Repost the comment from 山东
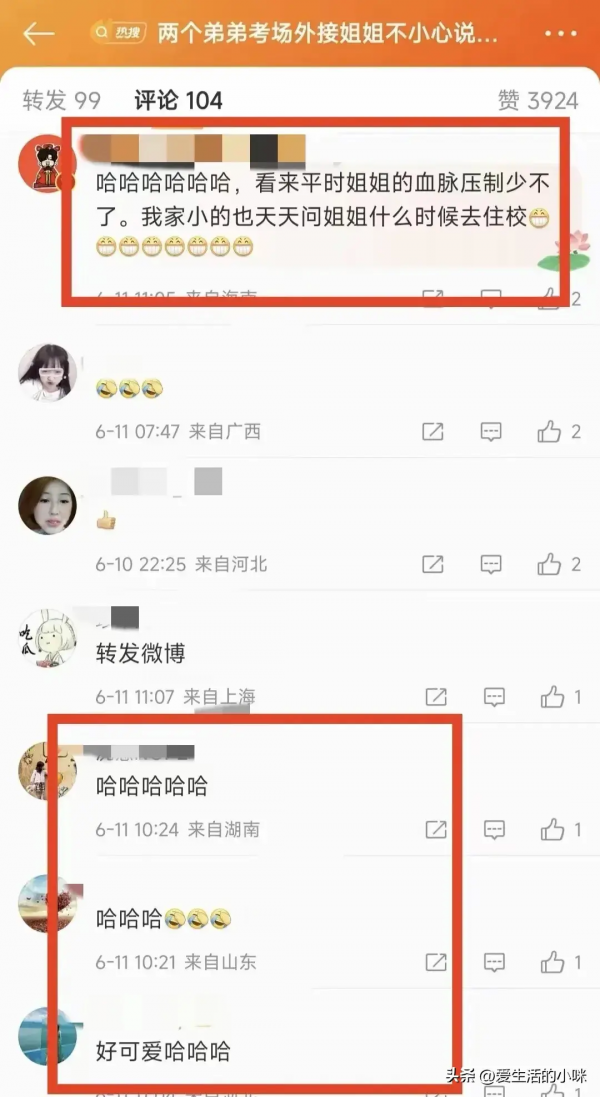 (x=436, y=963)
